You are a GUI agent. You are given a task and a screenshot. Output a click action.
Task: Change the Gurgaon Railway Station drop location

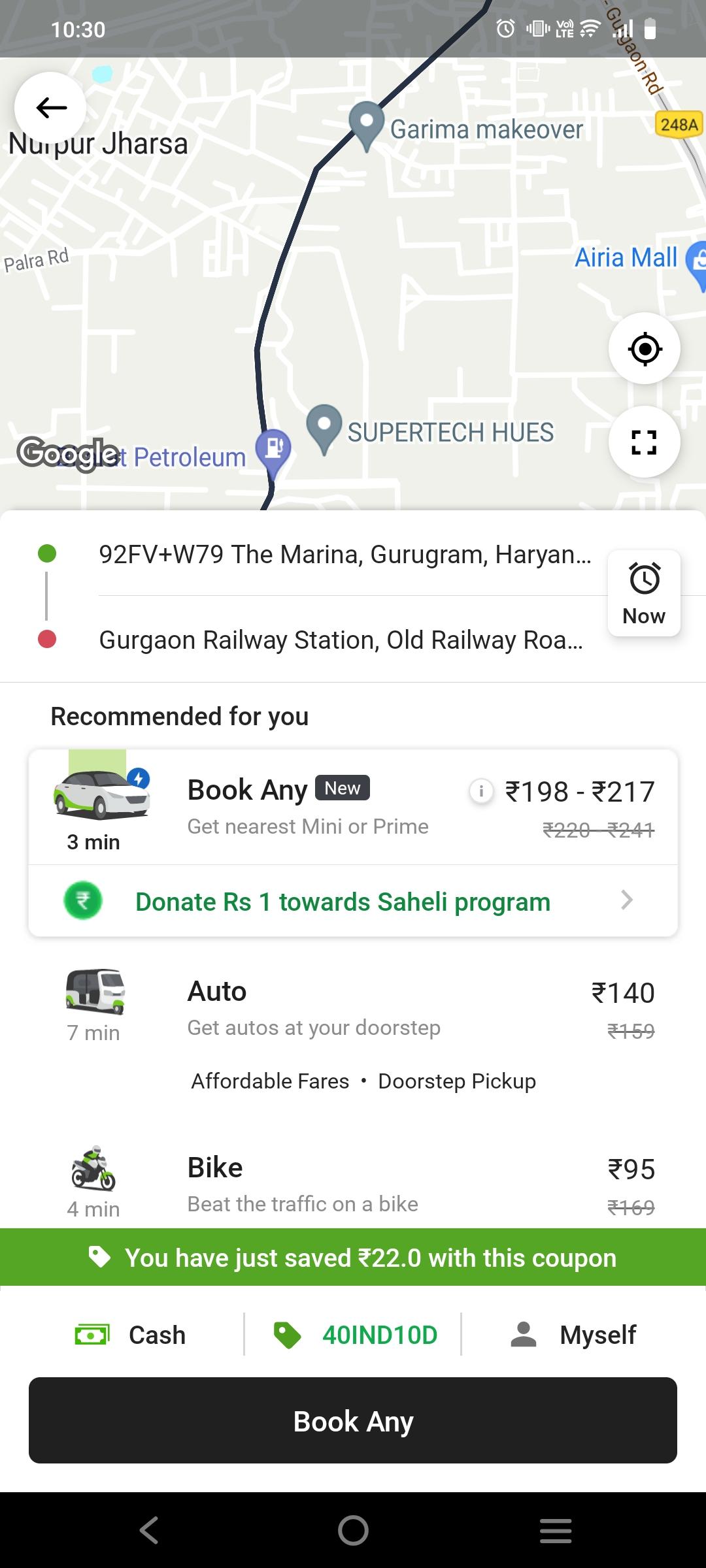341,640
